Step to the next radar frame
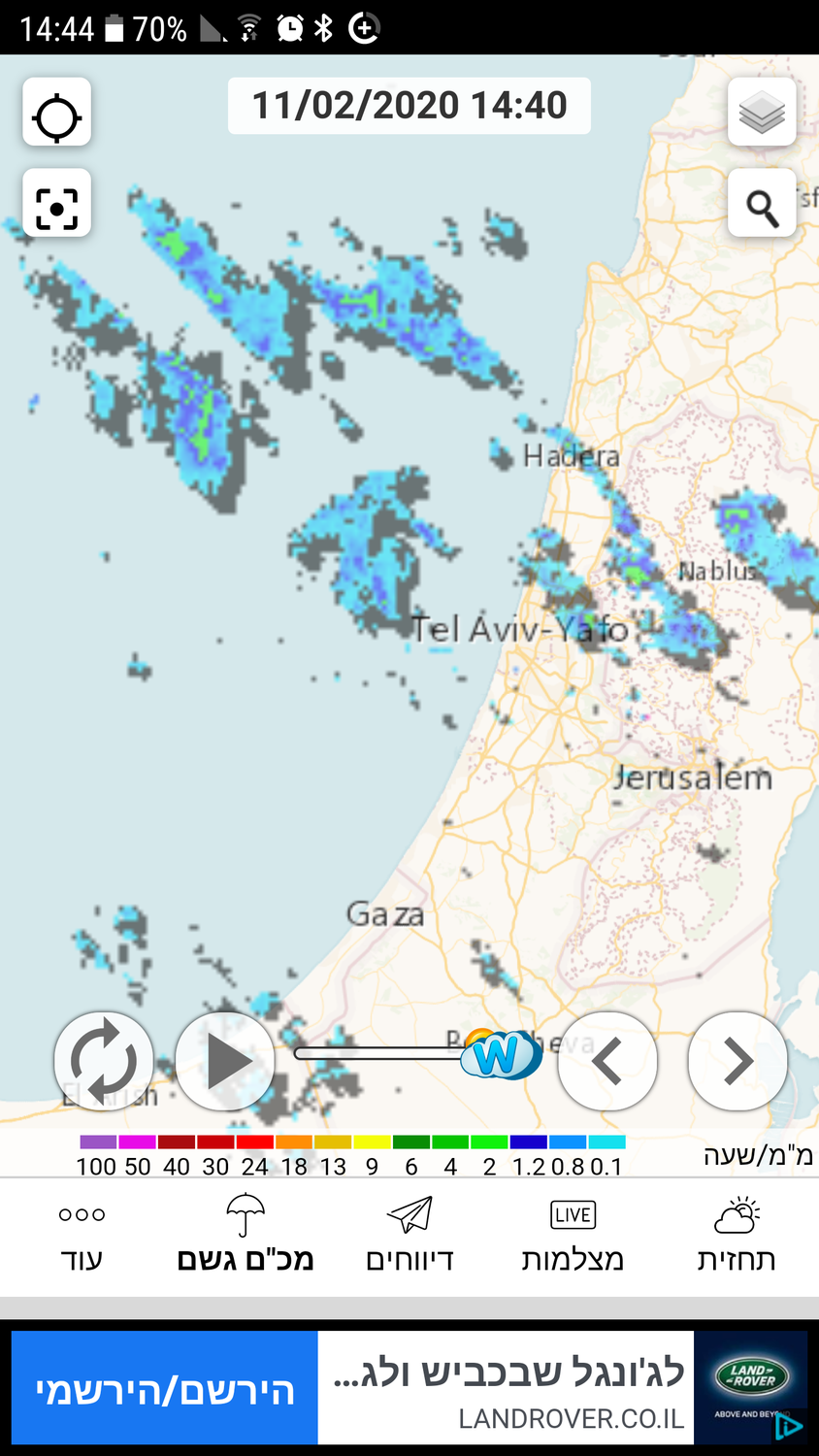Viewport: 819px width, 1456px height. [x=737, y=1061]
